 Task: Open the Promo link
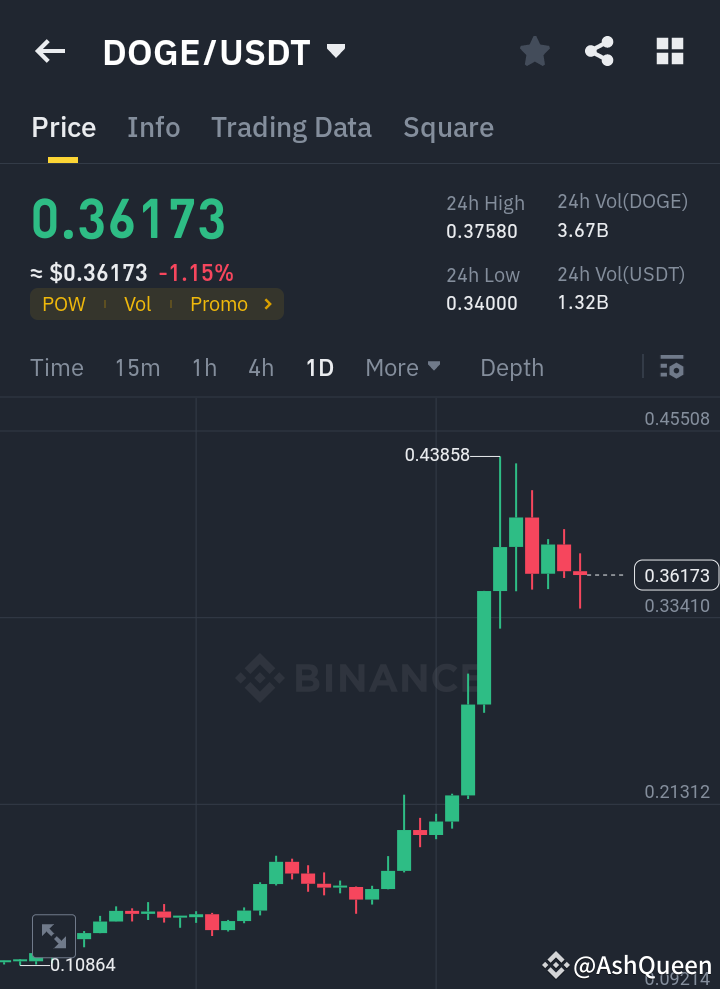point(219,304)
